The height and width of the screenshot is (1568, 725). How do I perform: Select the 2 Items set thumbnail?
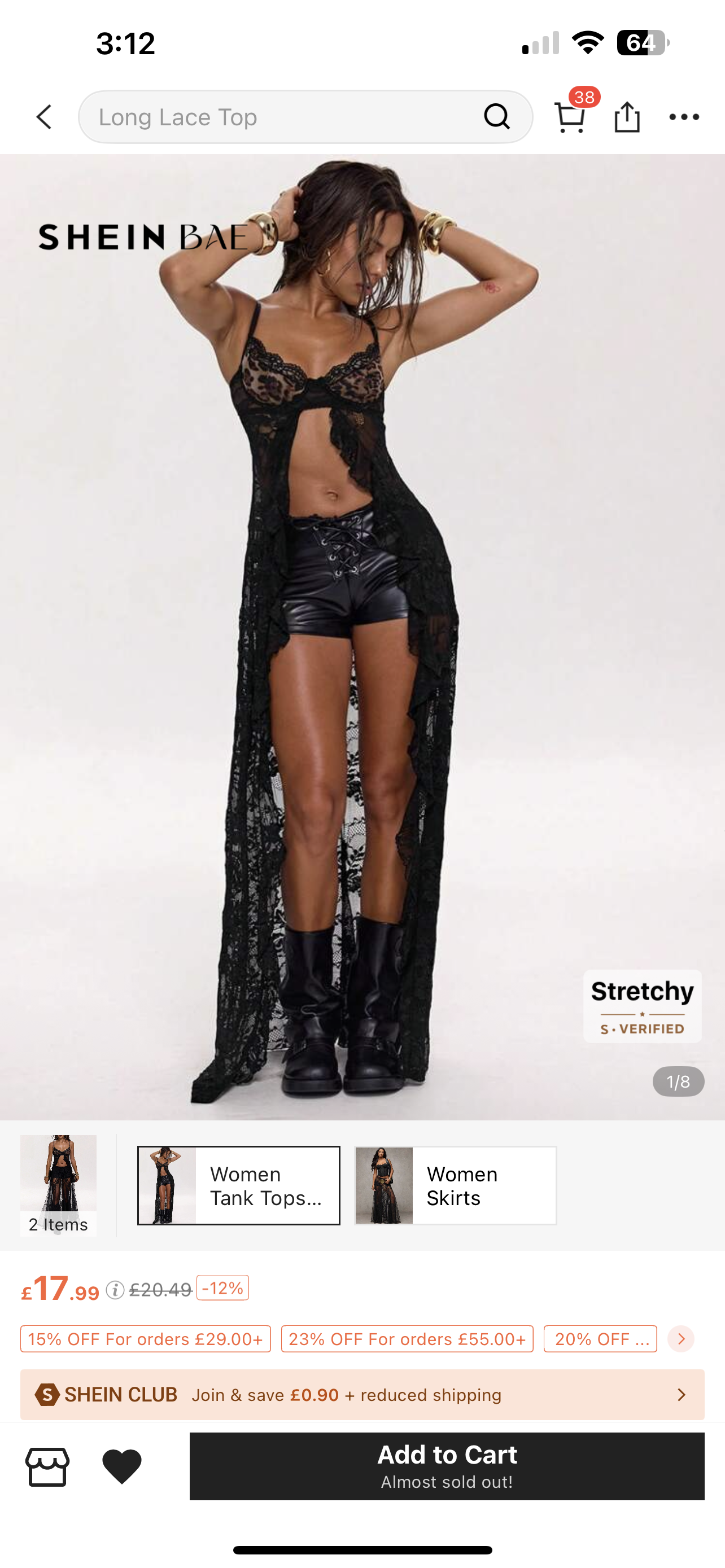click(58, 1184)
